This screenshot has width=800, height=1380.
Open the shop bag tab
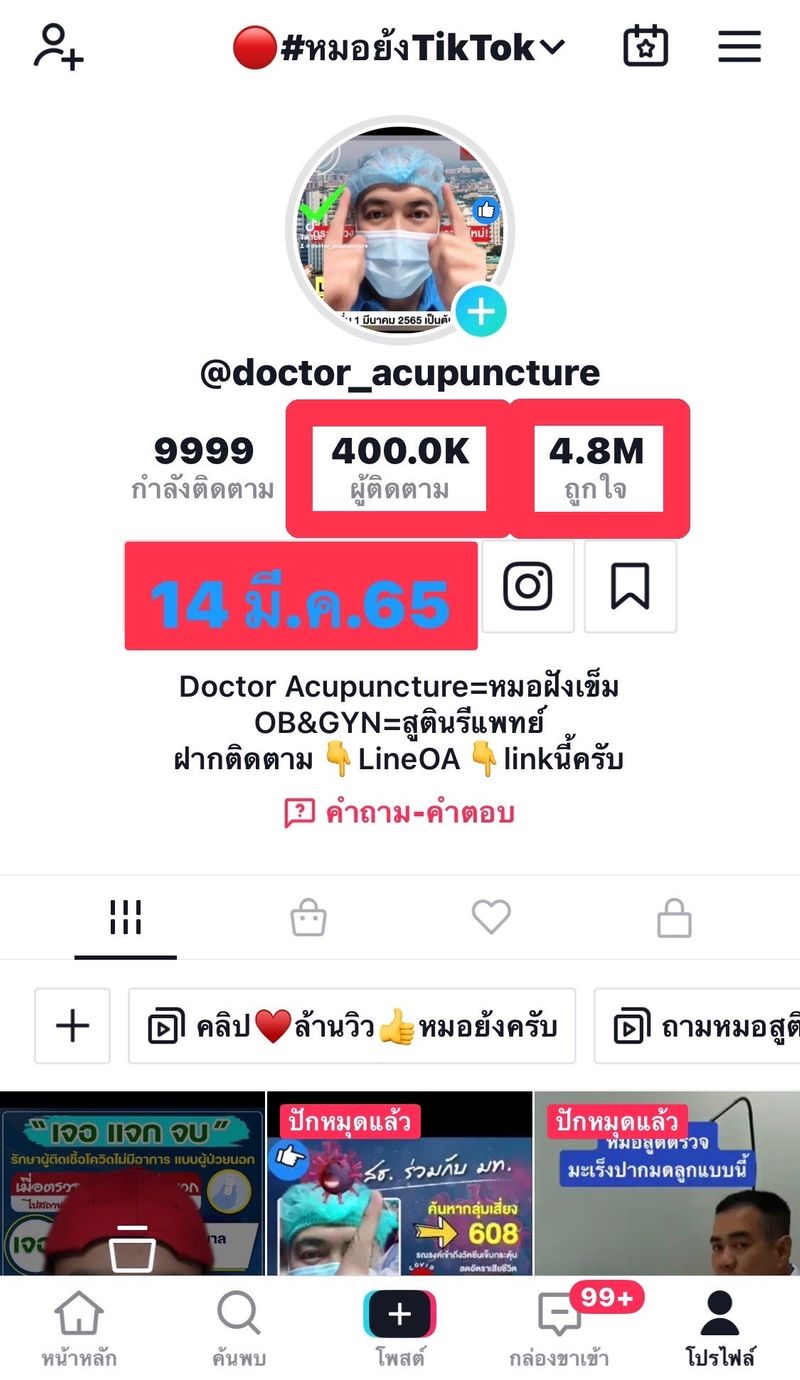coord(308,916)
